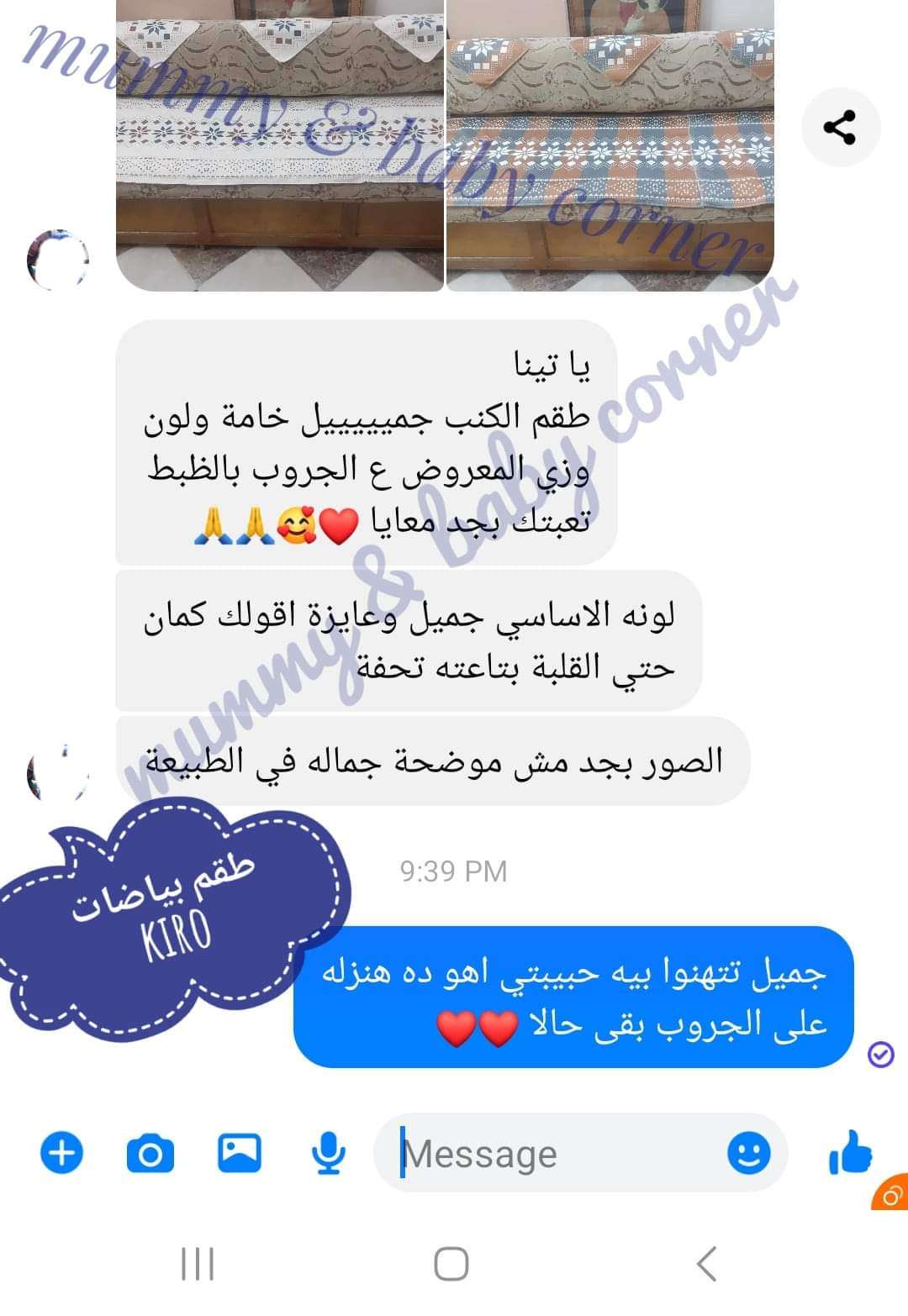Screen dimensions: 908x1316
Task: Open more actions with the plus icon
Action: (x=62, y=1152)
